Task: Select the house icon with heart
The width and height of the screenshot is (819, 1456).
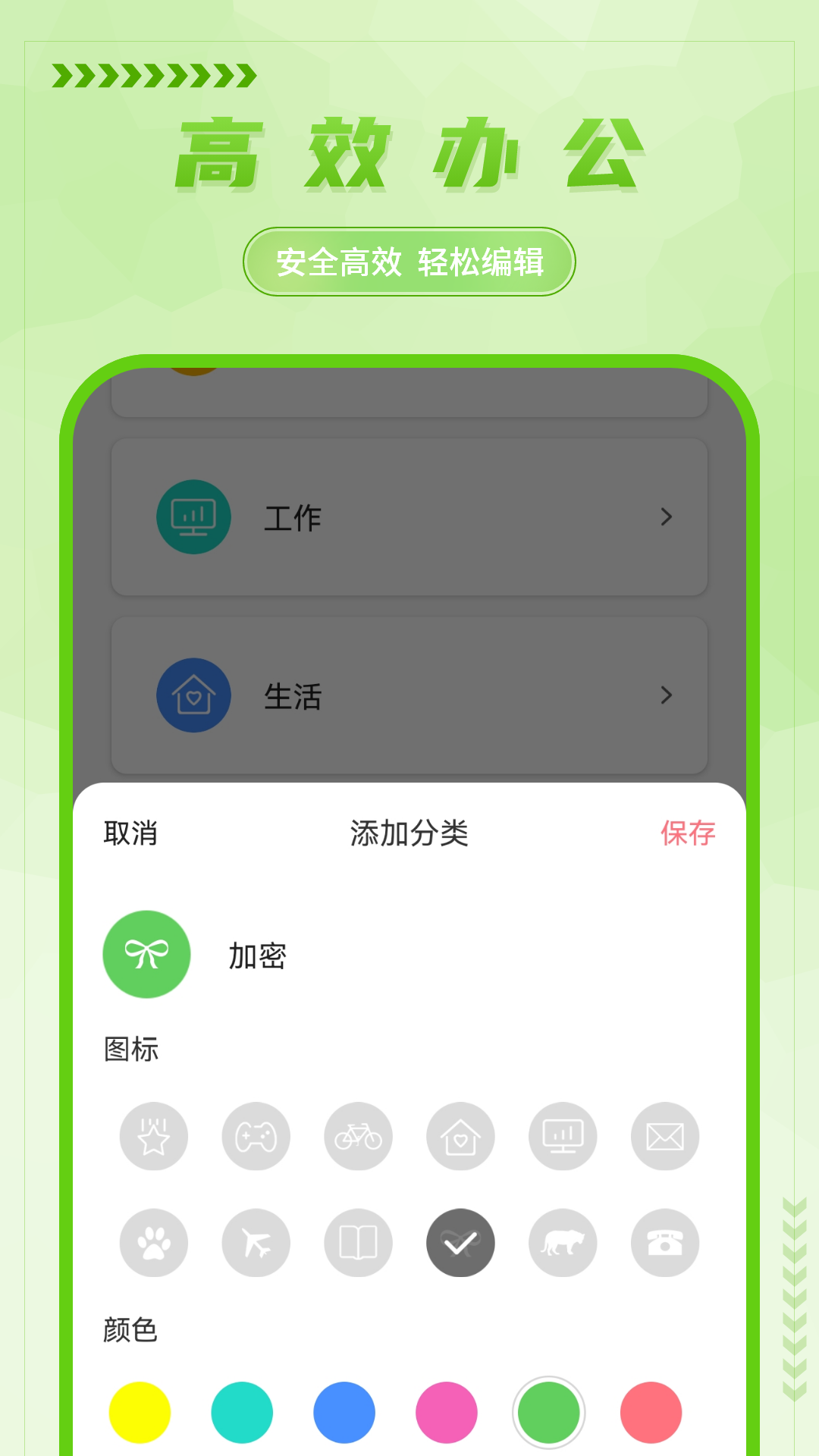Action: tap(460, 1135)
